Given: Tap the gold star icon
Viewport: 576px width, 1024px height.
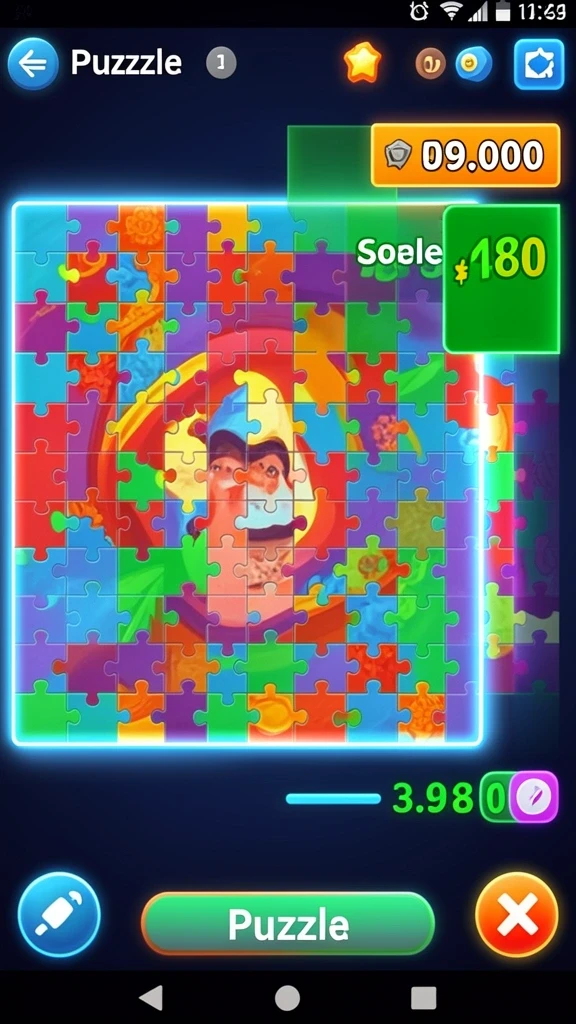Looking at the screenshot, I should tap(362, 62).
